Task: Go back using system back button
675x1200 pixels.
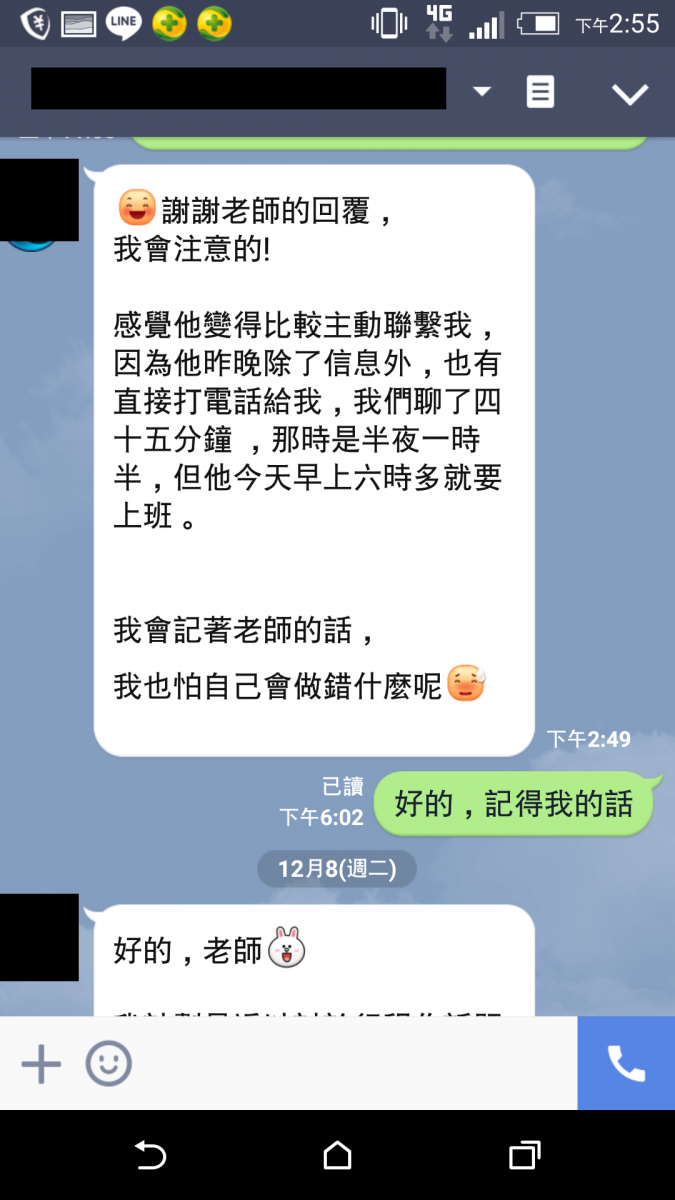Action: point(150,1156)
